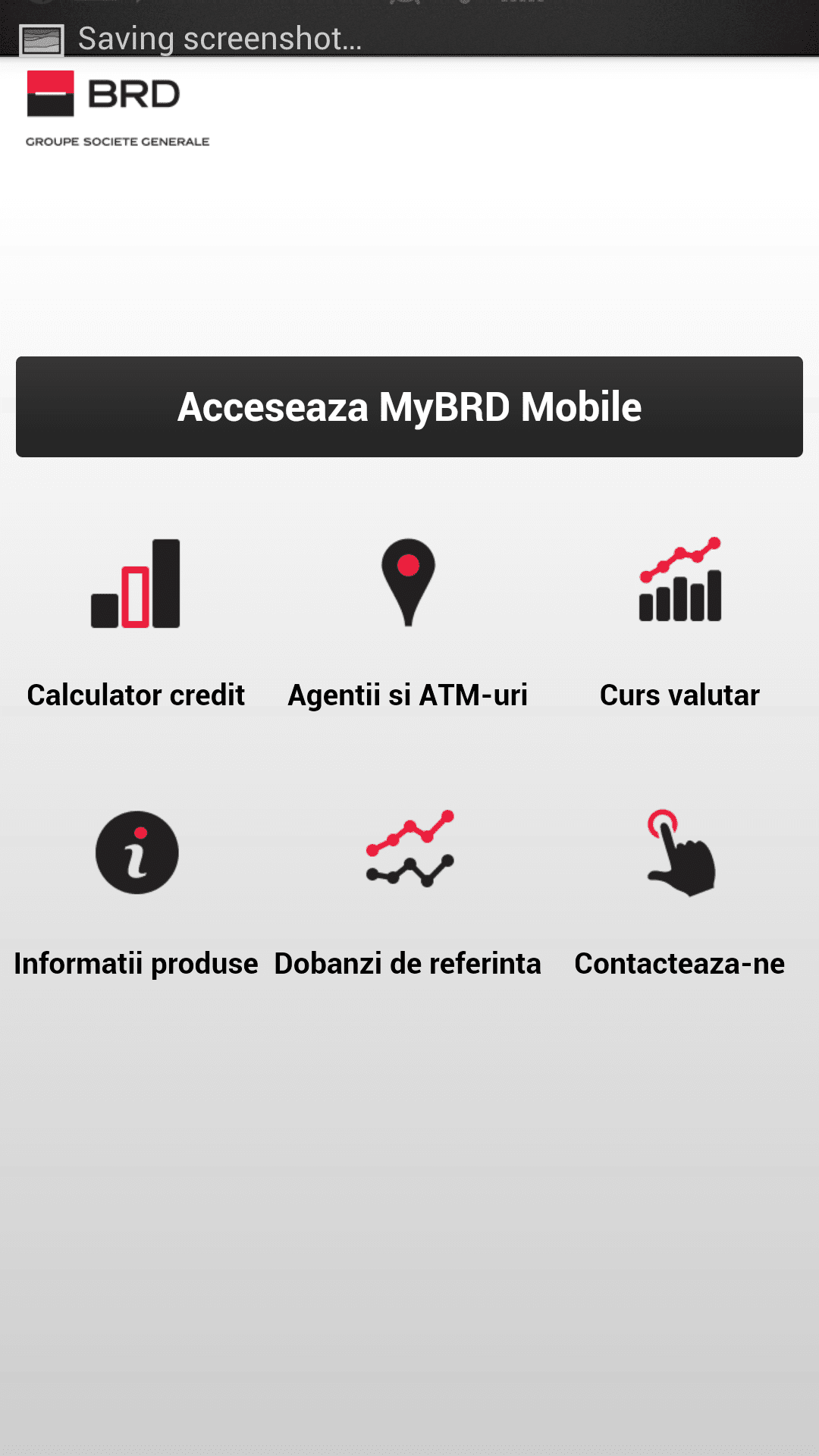The width and height of the screenshot is (819, 1456).
Task: Check Curs valutar exchange rates
Action: tap(680, 622)
